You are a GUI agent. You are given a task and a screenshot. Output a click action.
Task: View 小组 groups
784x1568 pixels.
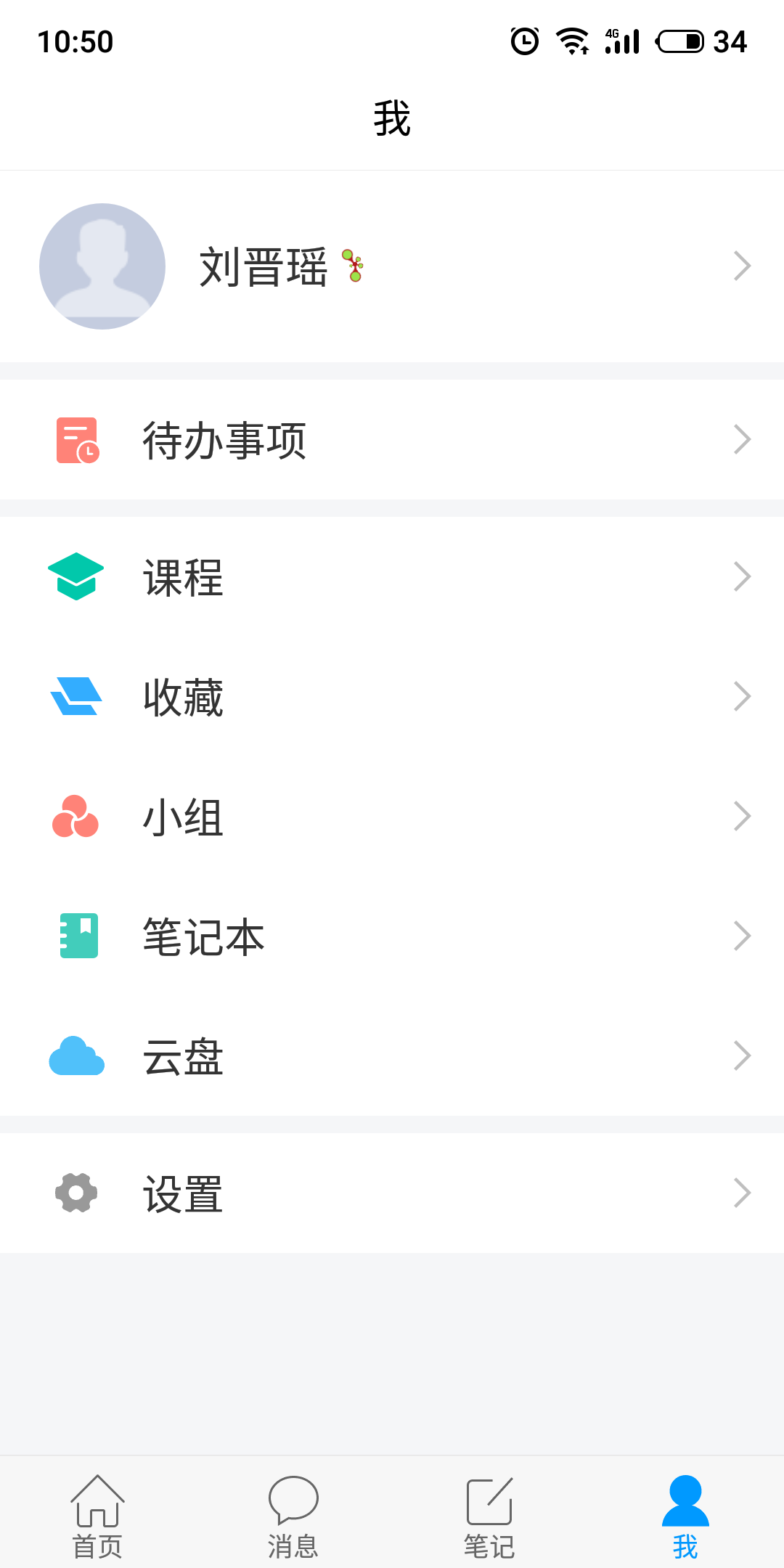click(x=392, y=817)
